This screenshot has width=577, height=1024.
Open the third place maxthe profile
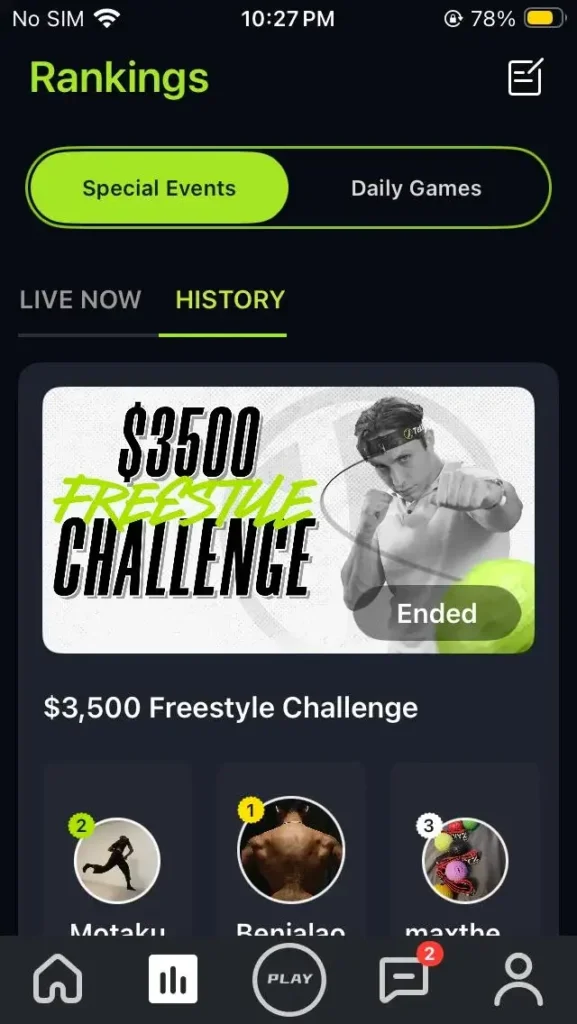465,861
